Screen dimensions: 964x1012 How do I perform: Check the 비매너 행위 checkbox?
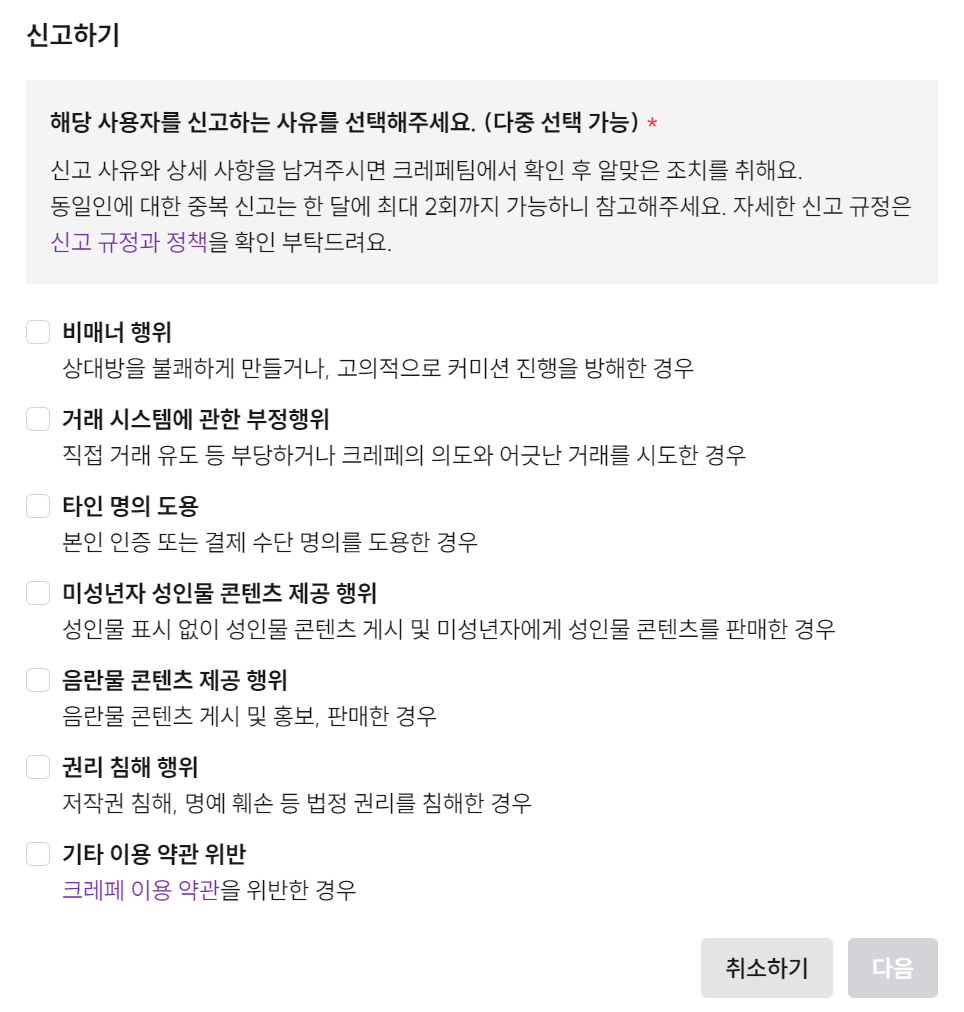(x=38, y=333)
